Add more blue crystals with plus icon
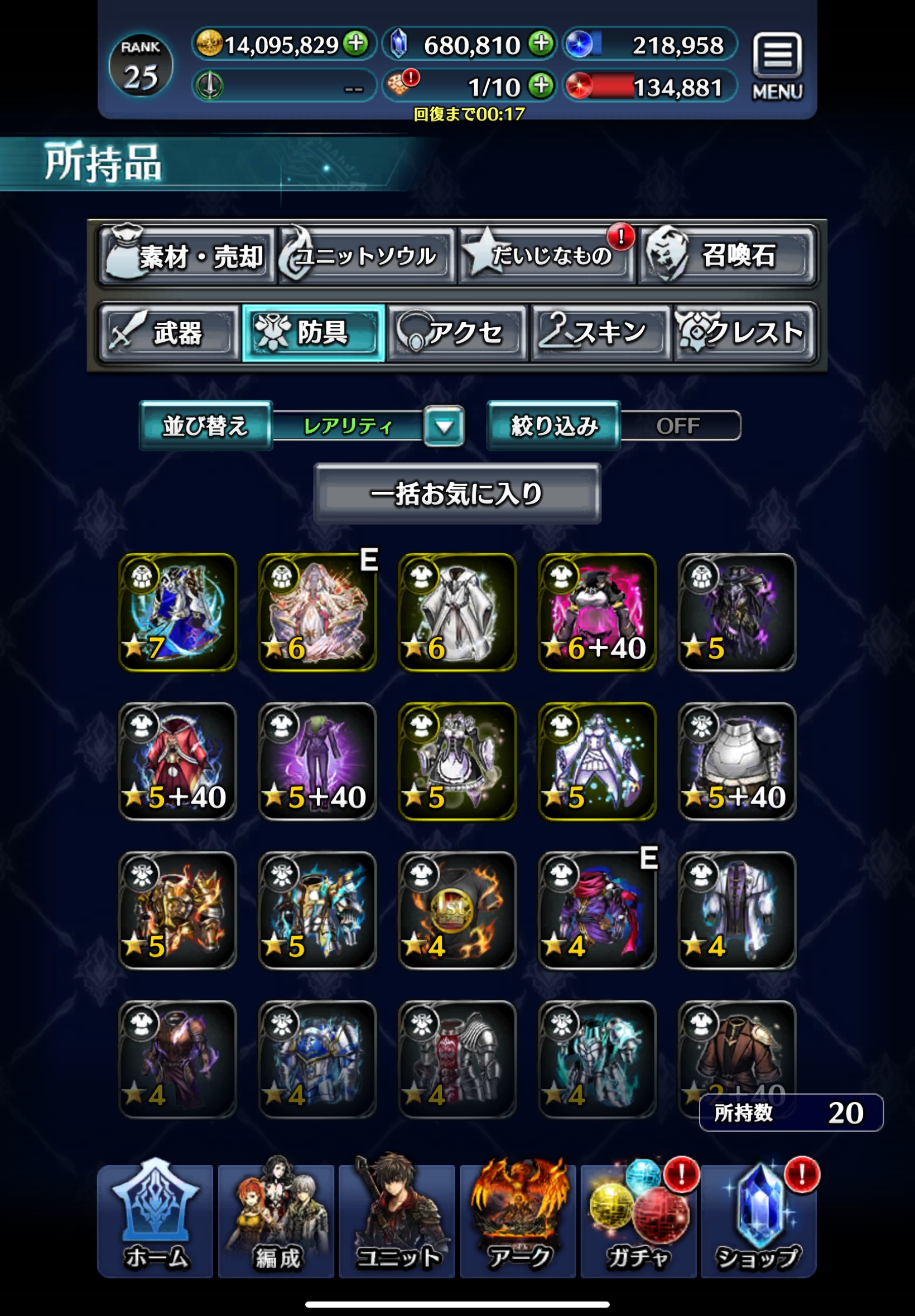 (x=541, y=43)
